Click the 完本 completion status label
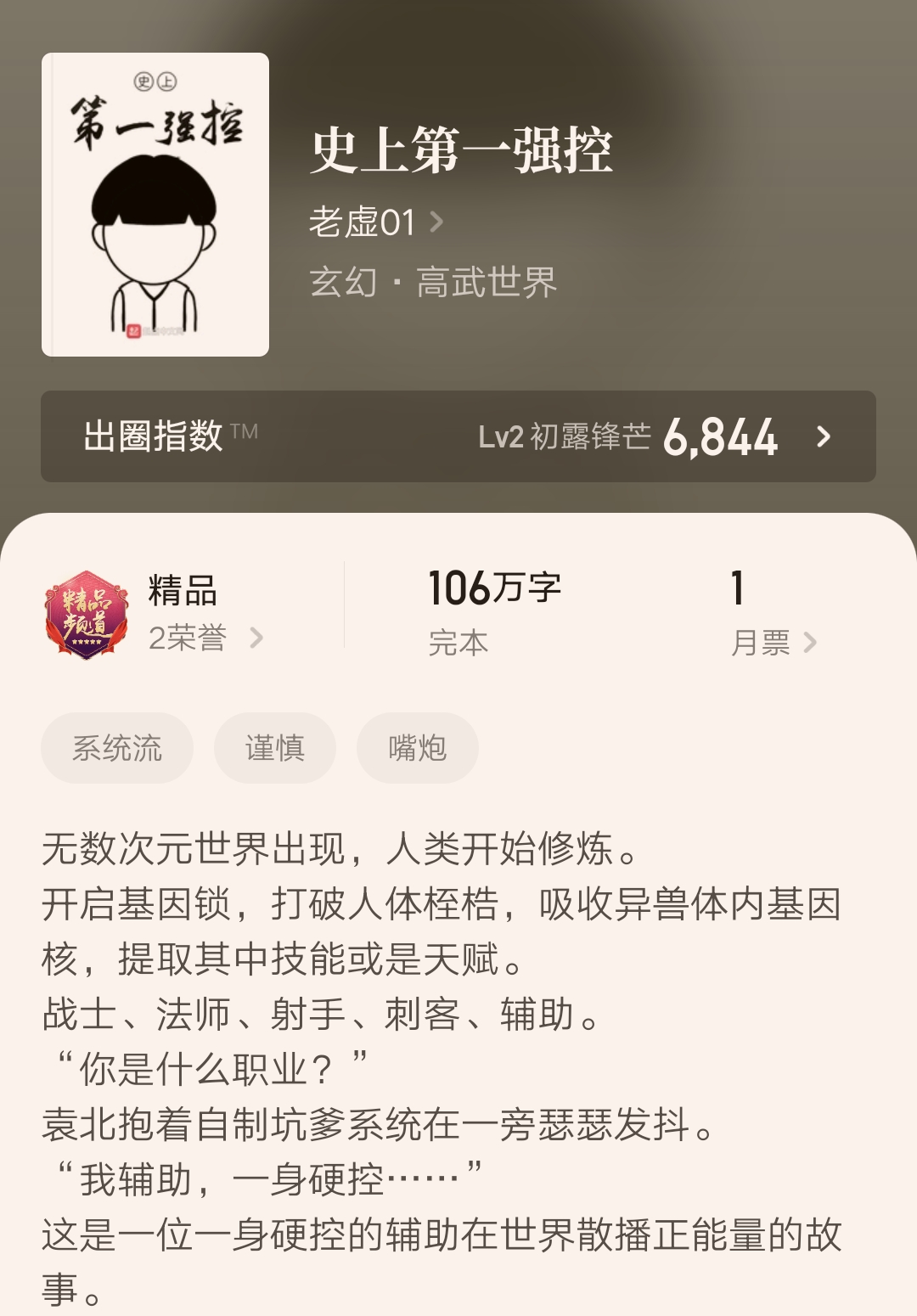The height and width of the screenshot is (1316, 917). pos(458,644)
